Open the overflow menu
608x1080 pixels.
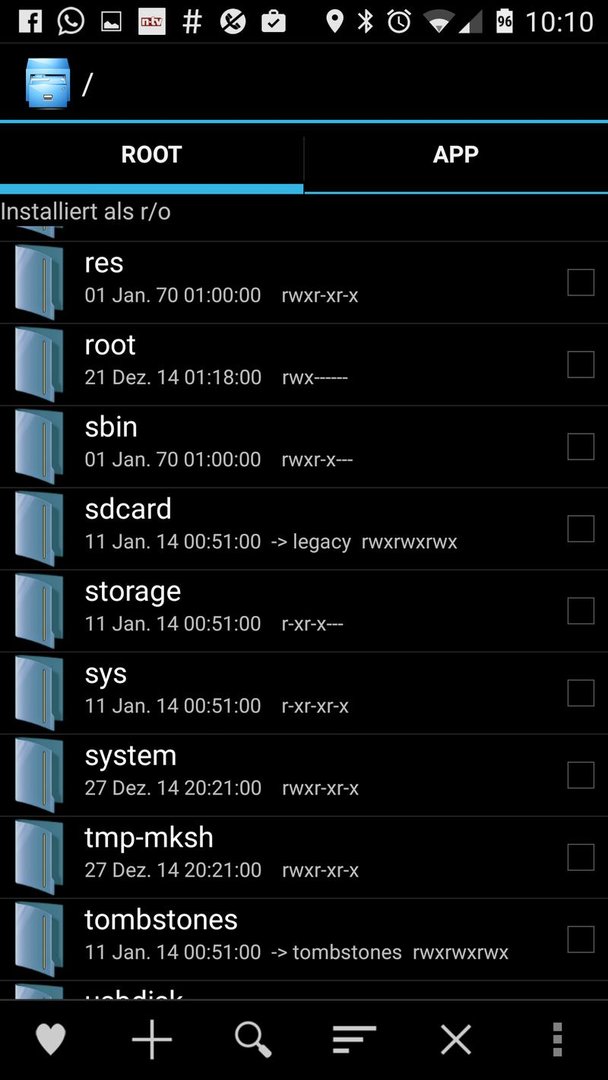[x=557, y=1039]
